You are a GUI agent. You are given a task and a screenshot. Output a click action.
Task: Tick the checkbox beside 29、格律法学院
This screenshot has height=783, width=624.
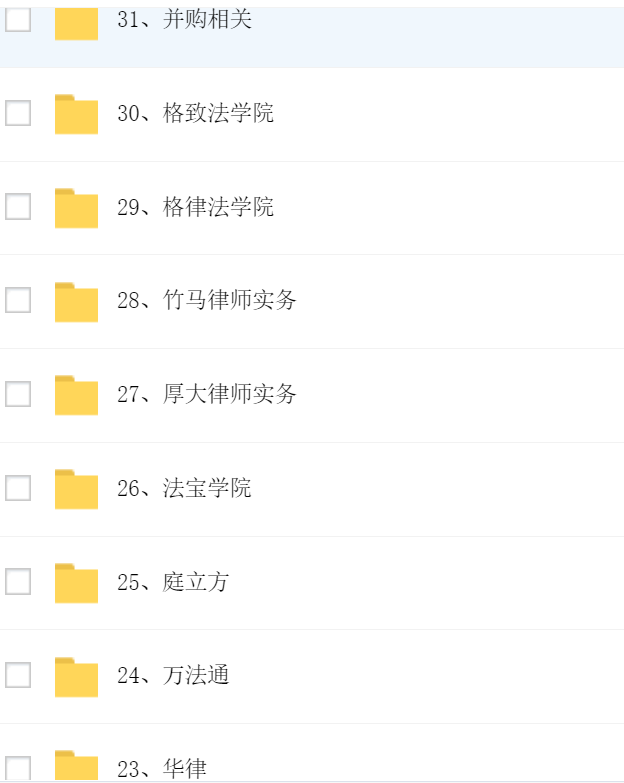coord(18,207)
